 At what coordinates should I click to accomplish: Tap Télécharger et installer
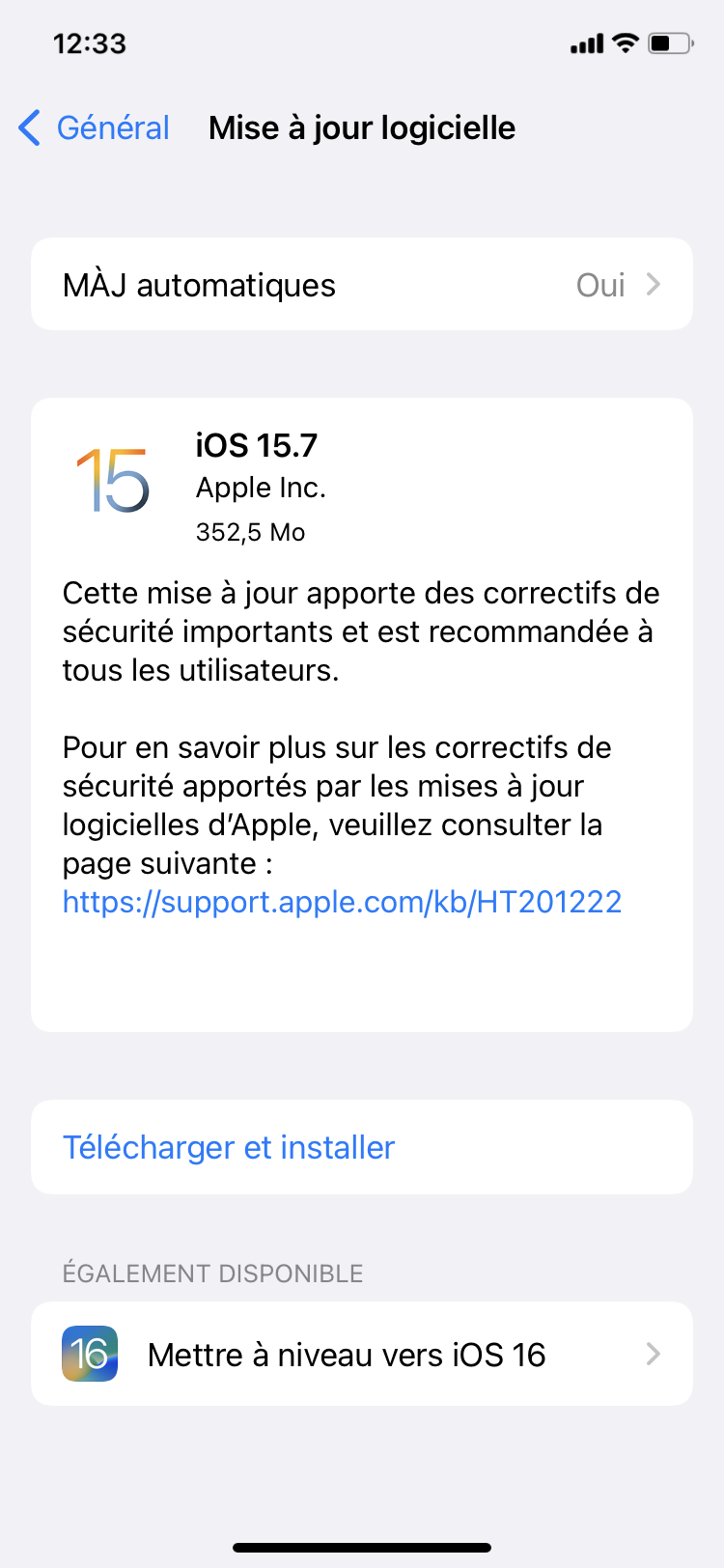pos(229,1147)
